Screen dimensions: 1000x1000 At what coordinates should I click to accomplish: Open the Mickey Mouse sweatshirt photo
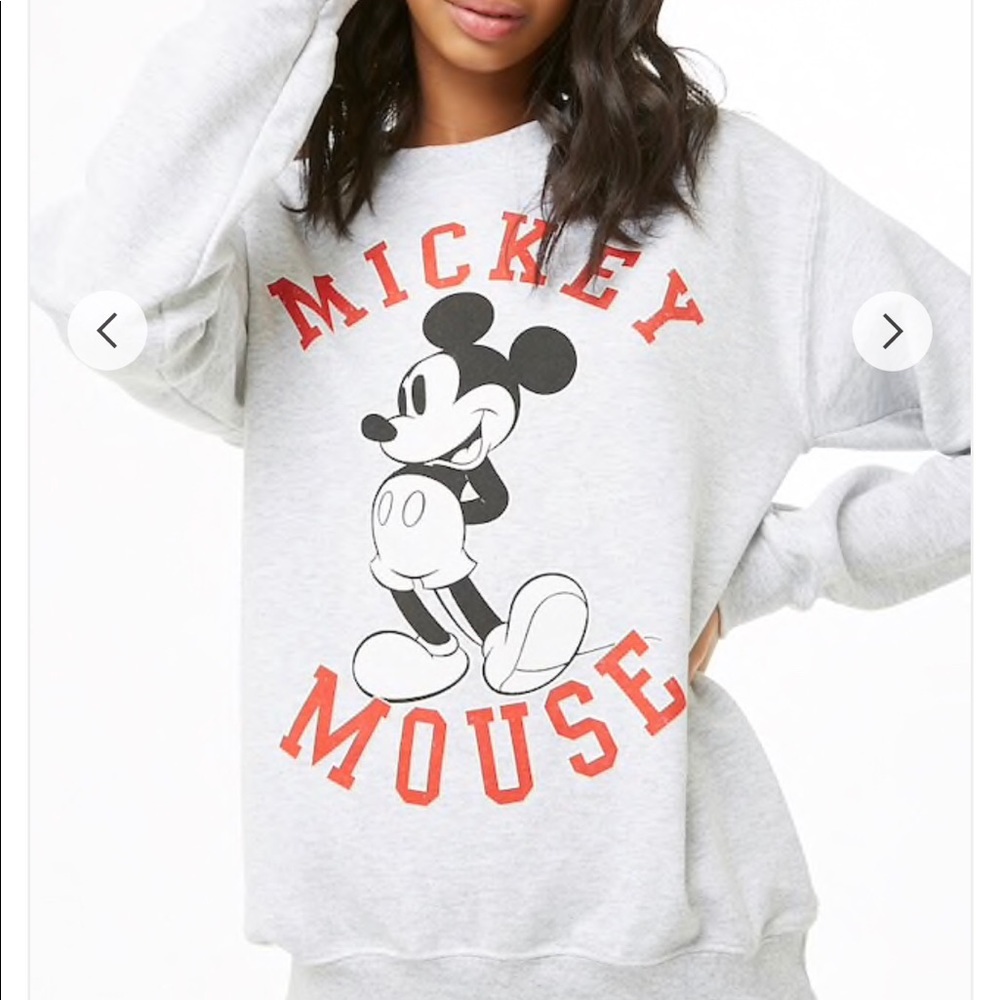coord(500,500)
